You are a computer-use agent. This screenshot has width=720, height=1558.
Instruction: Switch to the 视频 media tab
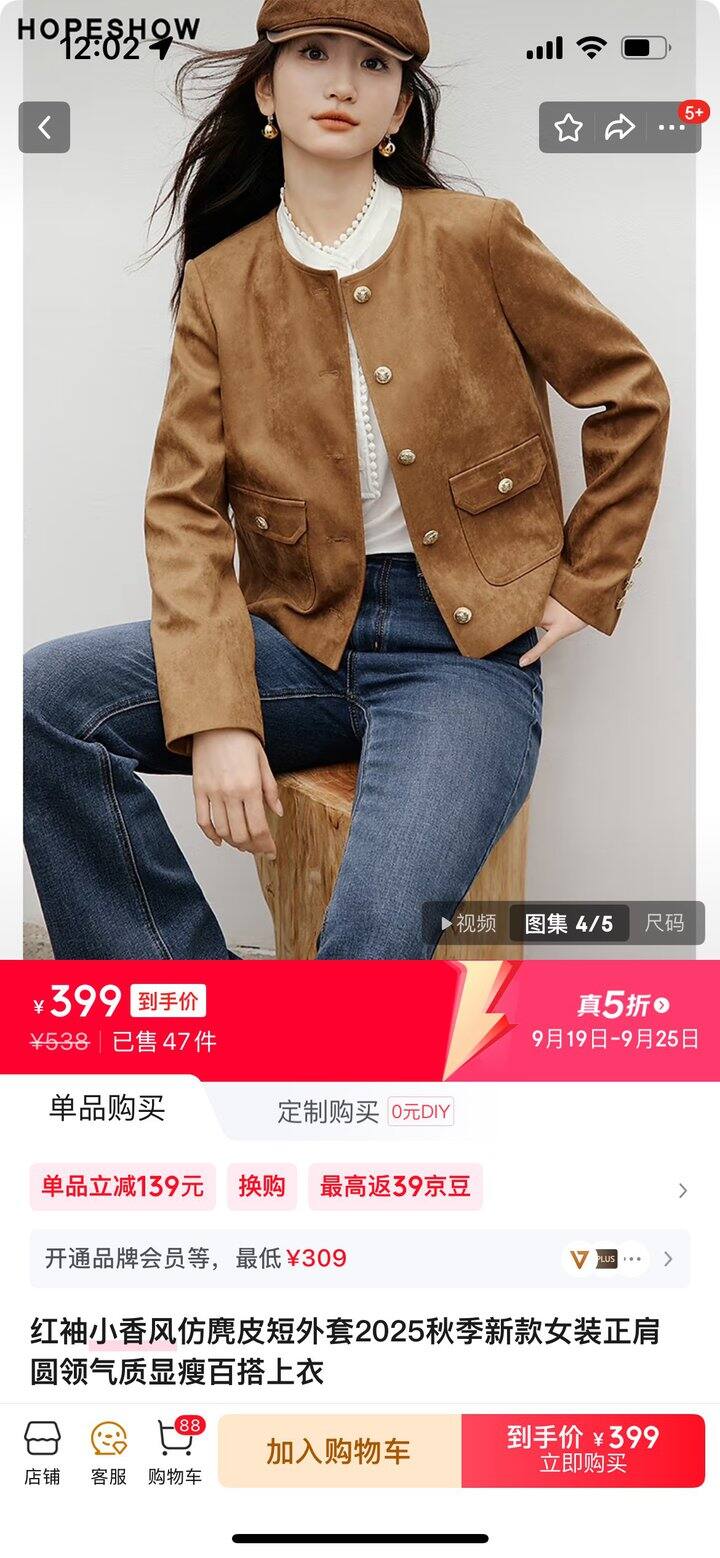[468, 923]
